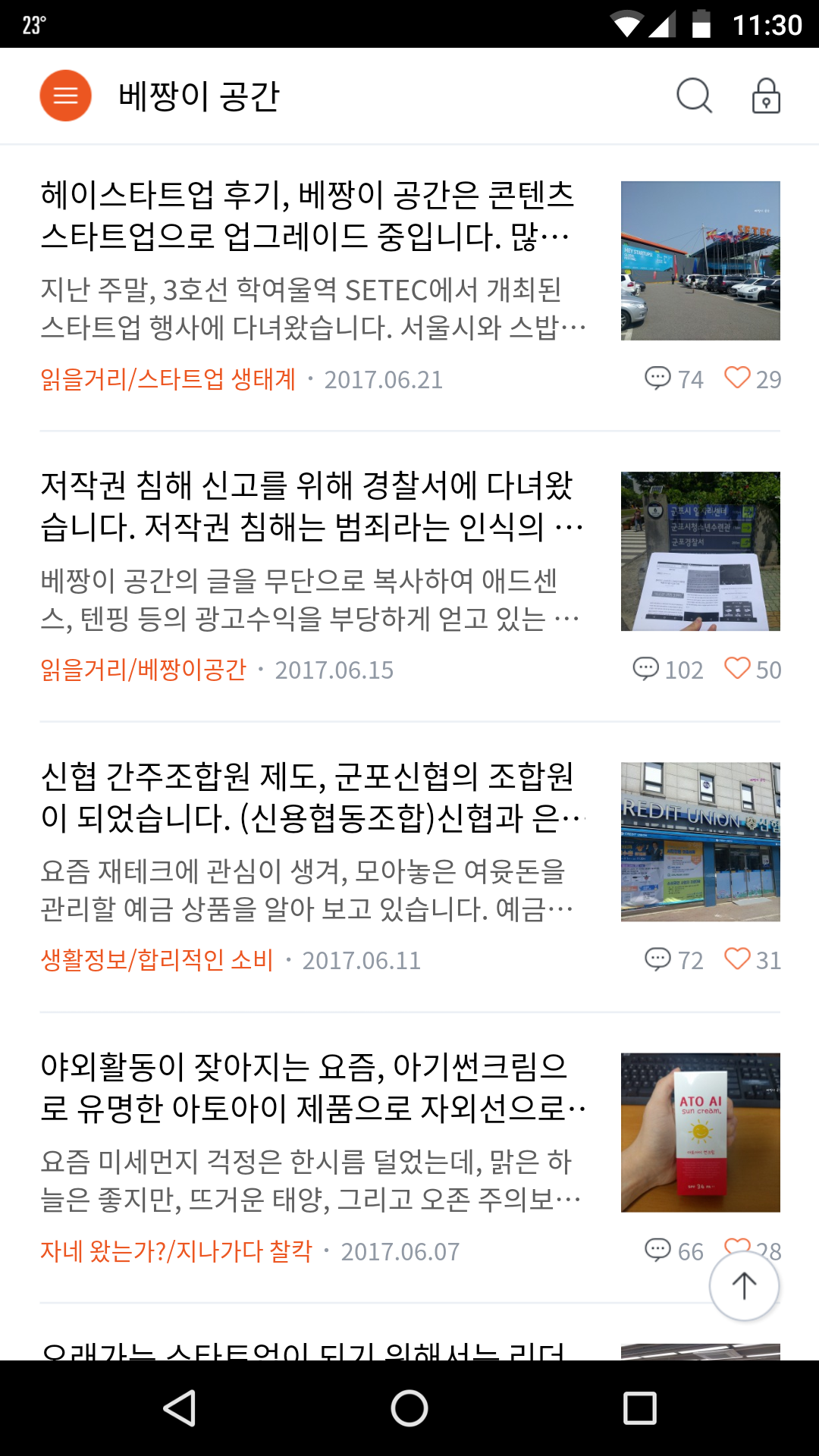Open the credit union storefront thumbnail
Viewport: 819px width, 1456px height.
pos(700,842)
